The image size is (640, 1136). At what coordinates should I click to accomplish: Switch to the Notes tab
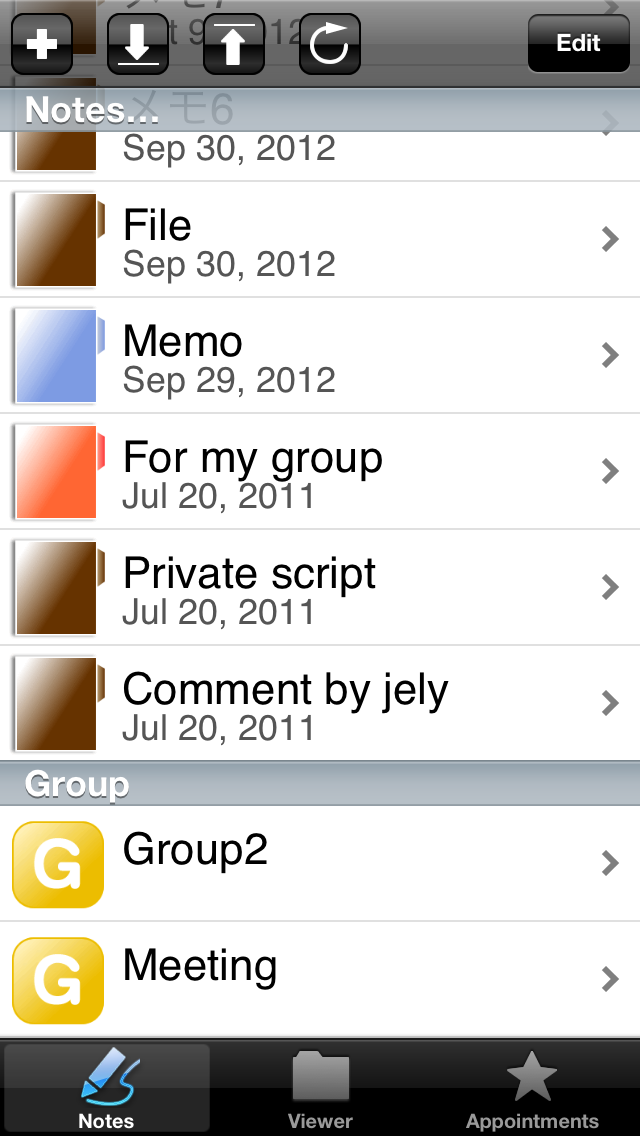106,1088
